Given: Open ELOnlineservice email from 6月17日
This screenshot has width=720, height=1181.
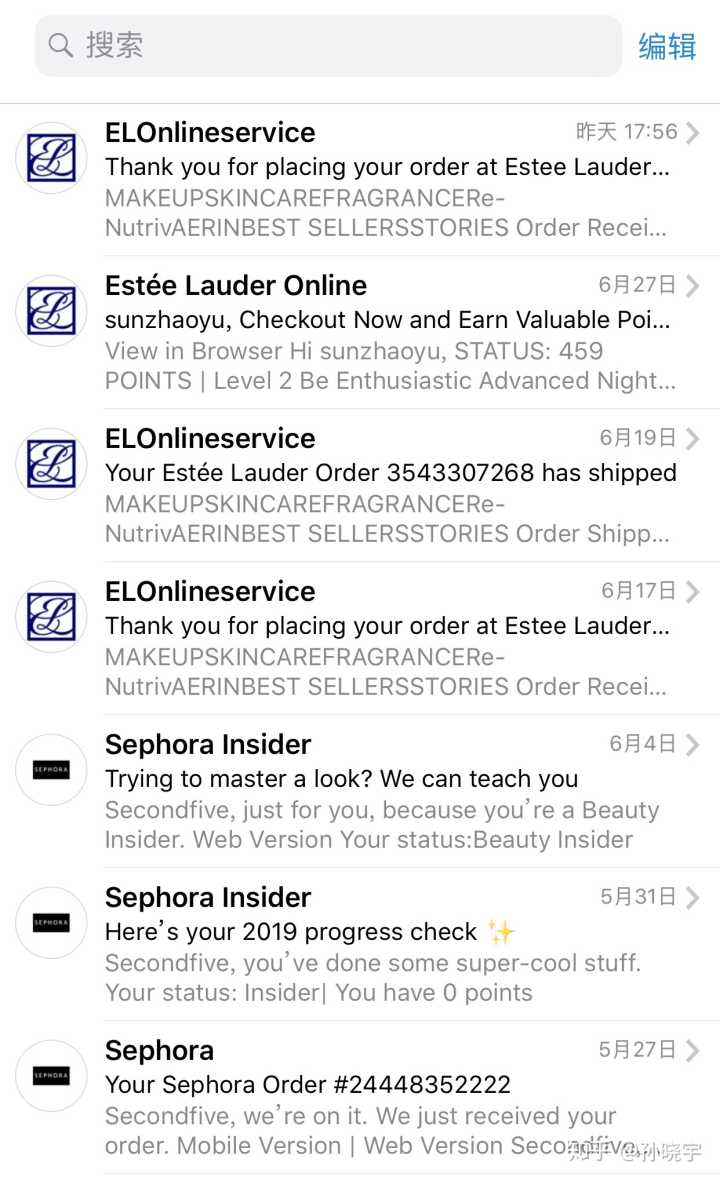Looking at the screenshot, I should pyautogui.click(x=385, y=639).
